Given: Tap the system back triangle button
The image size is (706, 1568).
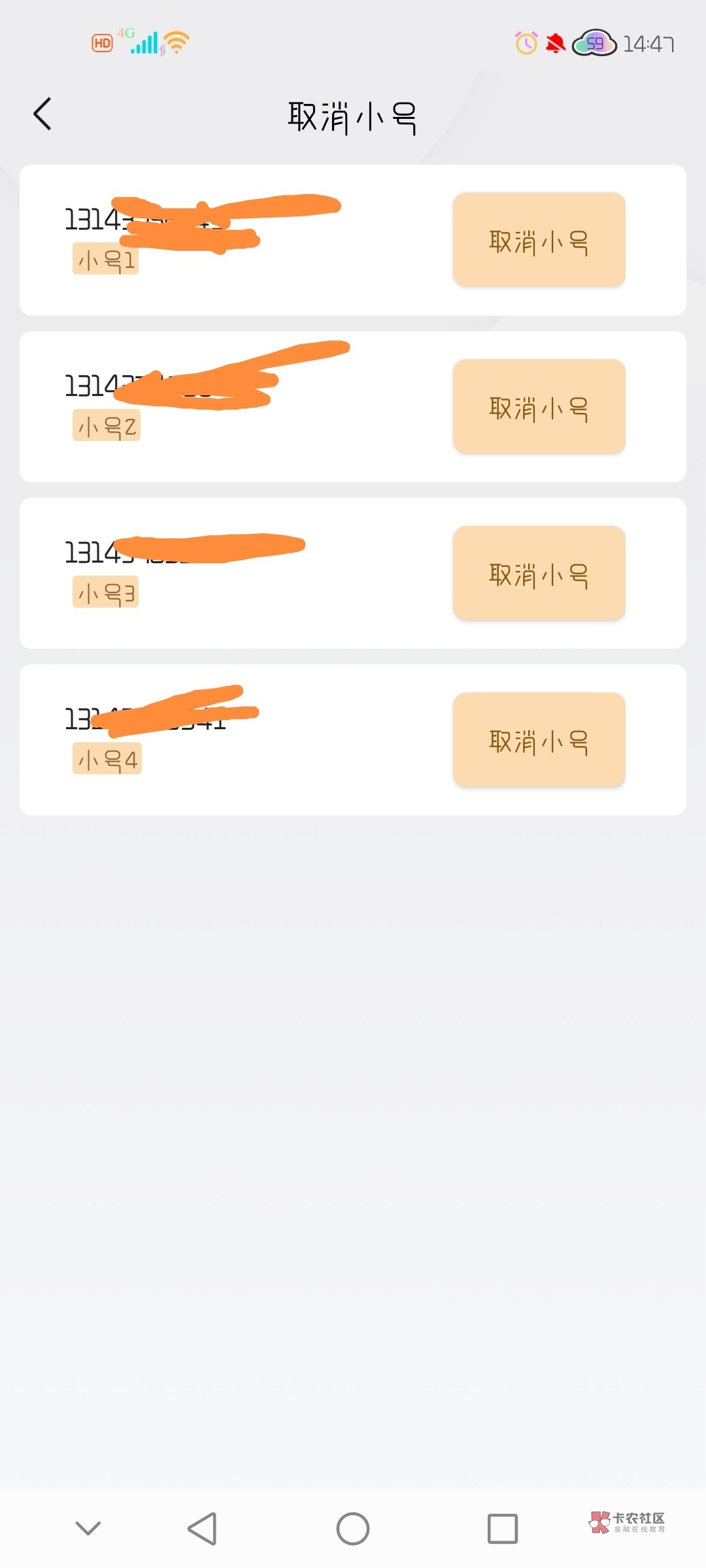Looking at the screenshot, I should [202, 1529].
